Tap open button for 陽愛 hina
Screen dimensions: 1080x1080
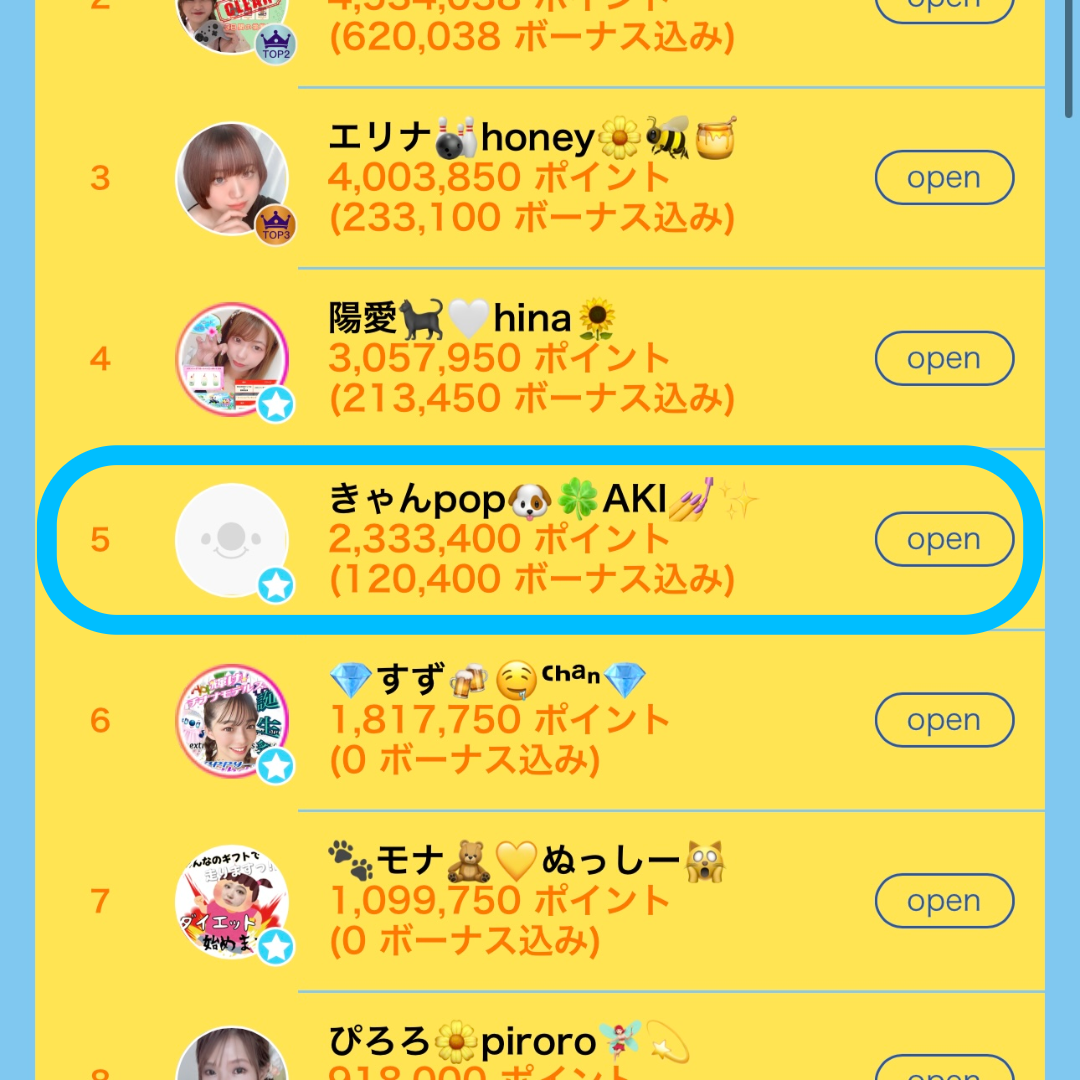944,359
